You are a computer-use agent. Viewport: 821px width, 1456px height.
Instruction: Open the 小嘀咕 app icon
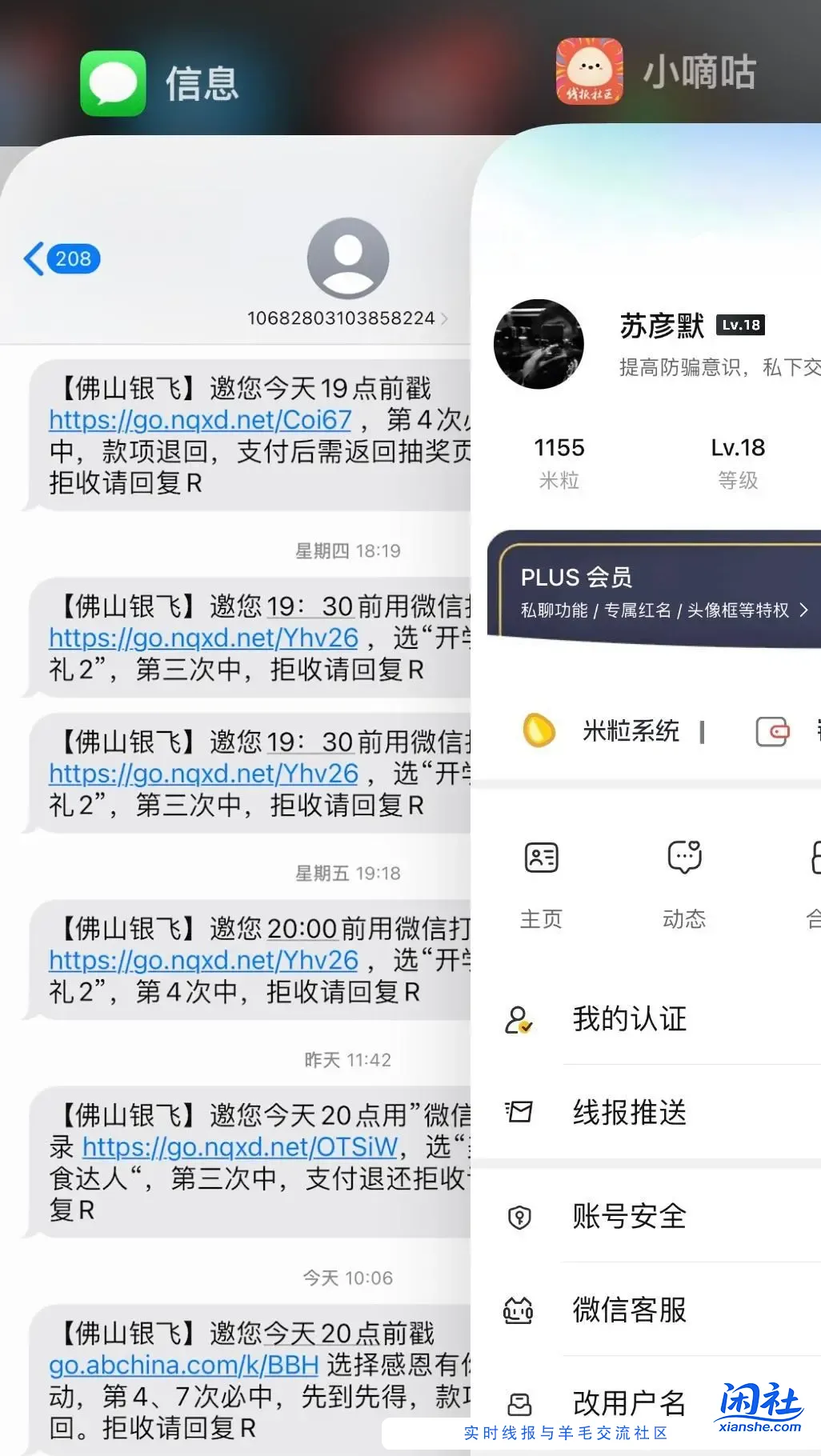coord(589,70)
